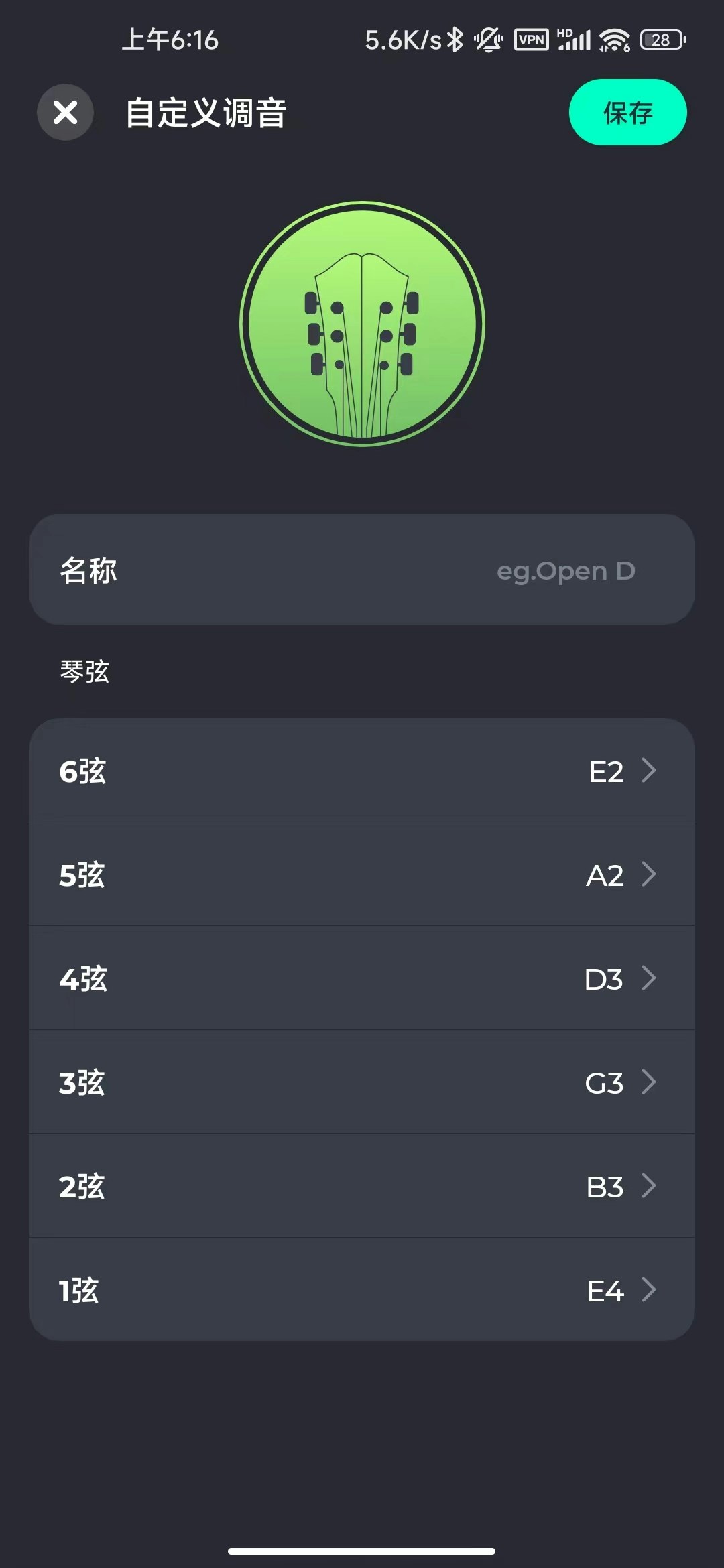The image size is (724, 1568).
Task: Tap the Bluetooth icon in the status bar
Action: [x=456, y=40]
